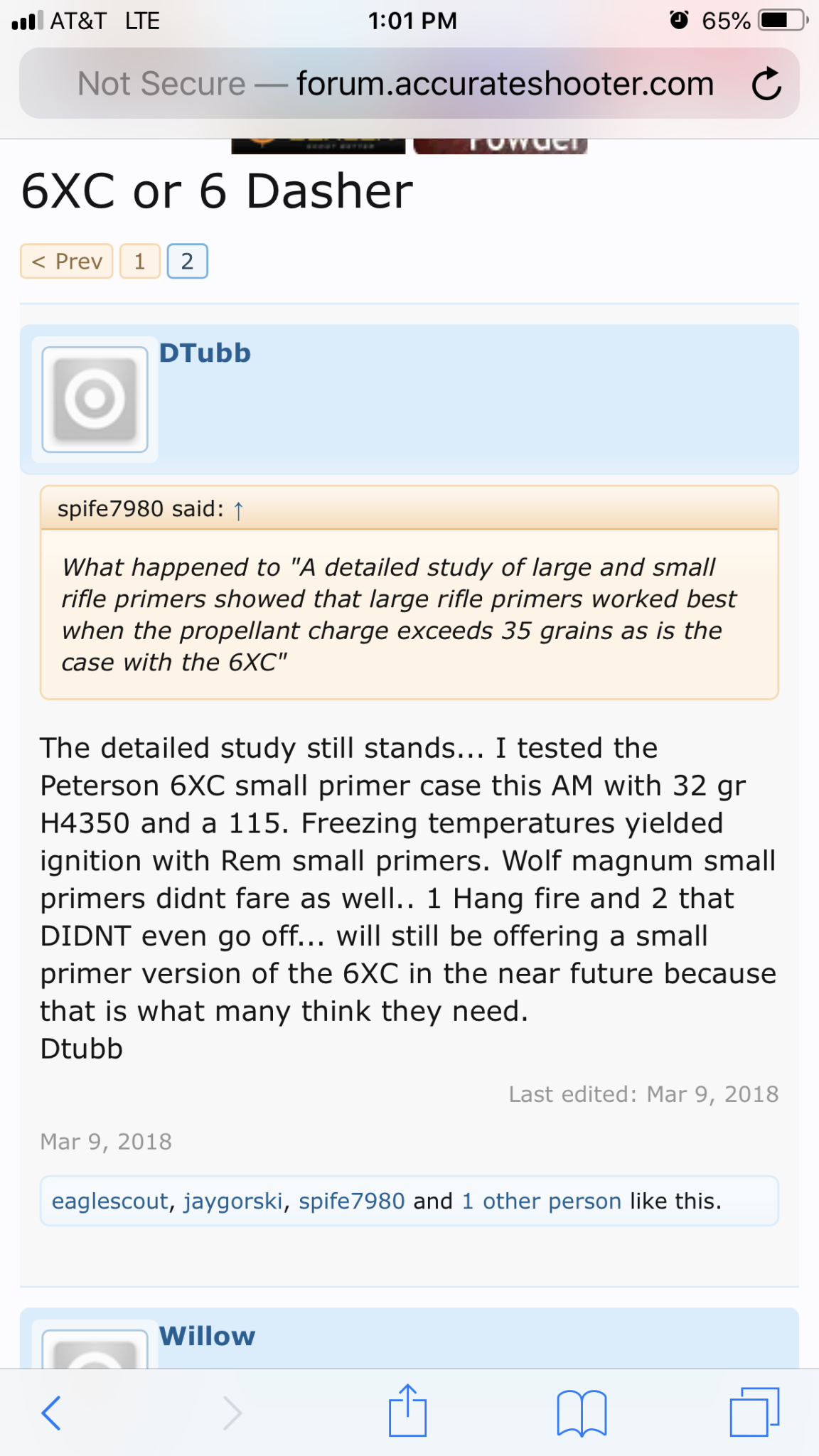Reload the page in Safari
This screenshot has height=1456, width=819.
(x=766, y=84)
